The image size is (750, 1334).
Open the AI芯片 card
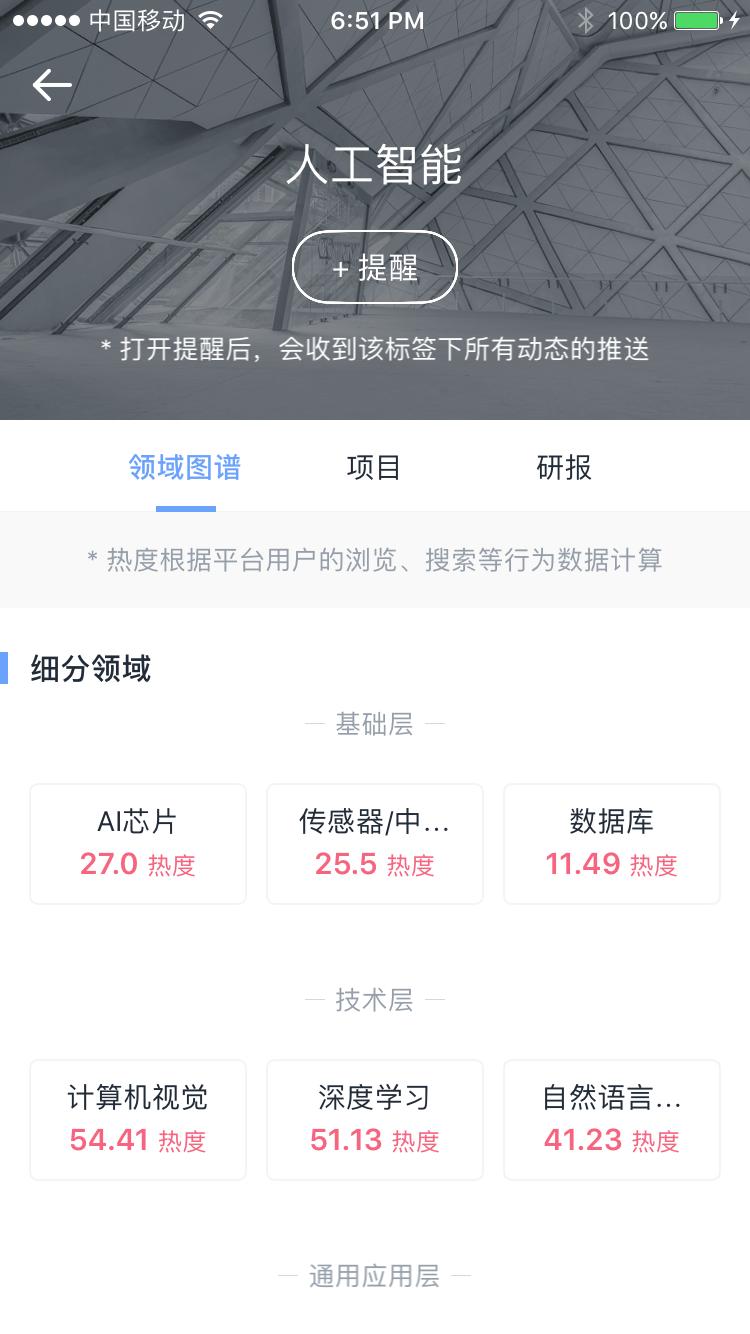(x=138, y=844)
